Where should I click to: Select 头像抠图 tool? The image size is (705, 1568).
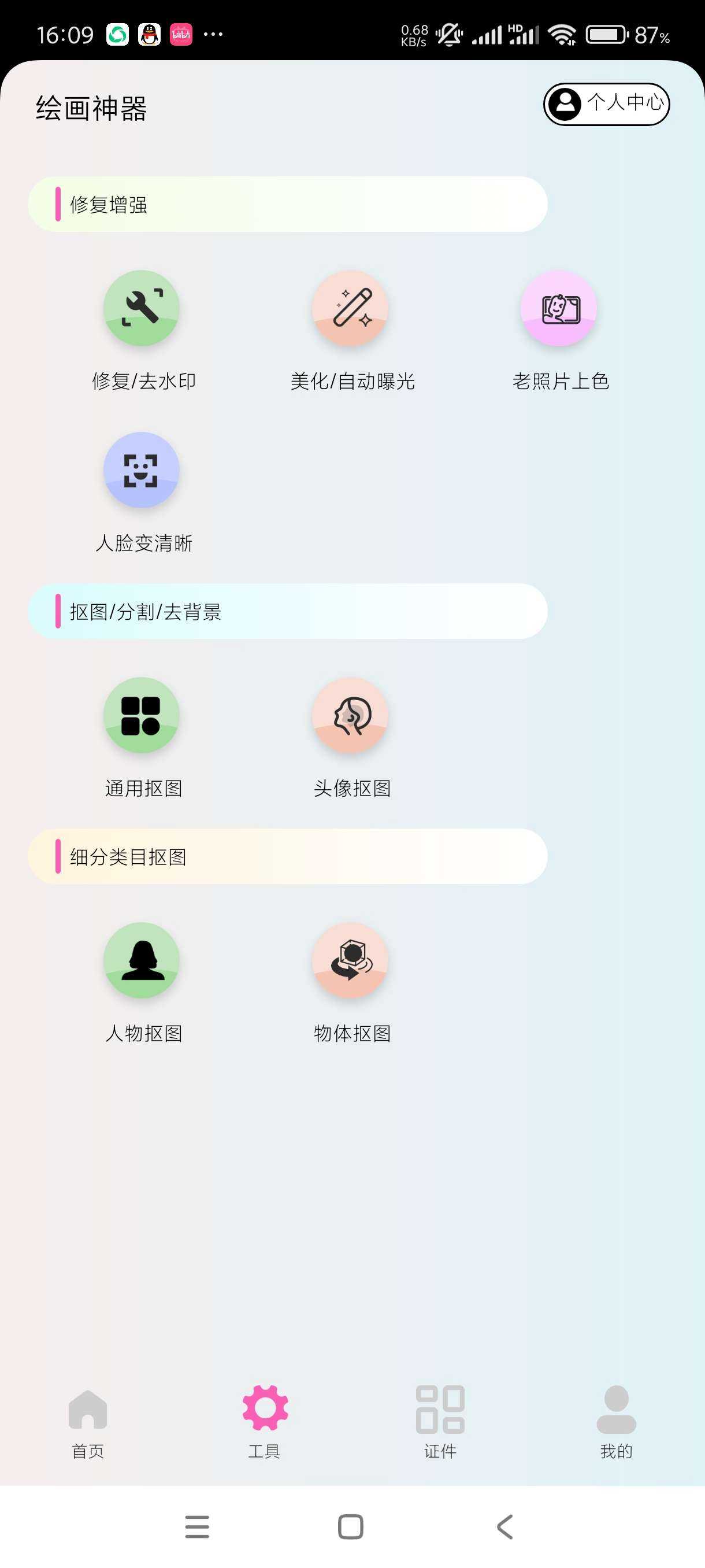[350, 716]
